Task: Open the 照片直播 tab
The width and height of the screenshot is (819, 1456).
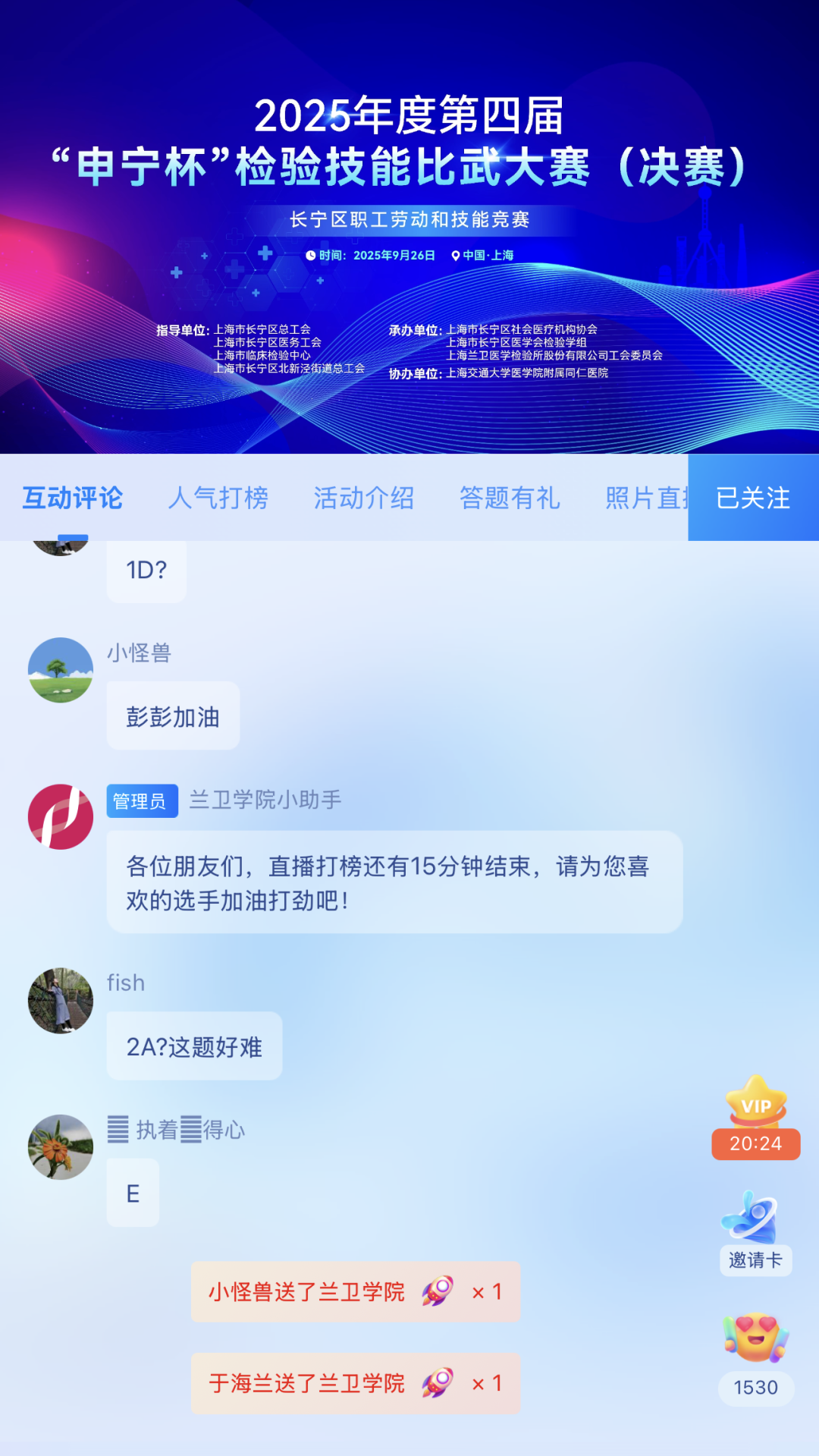Action: pos(648,499)
